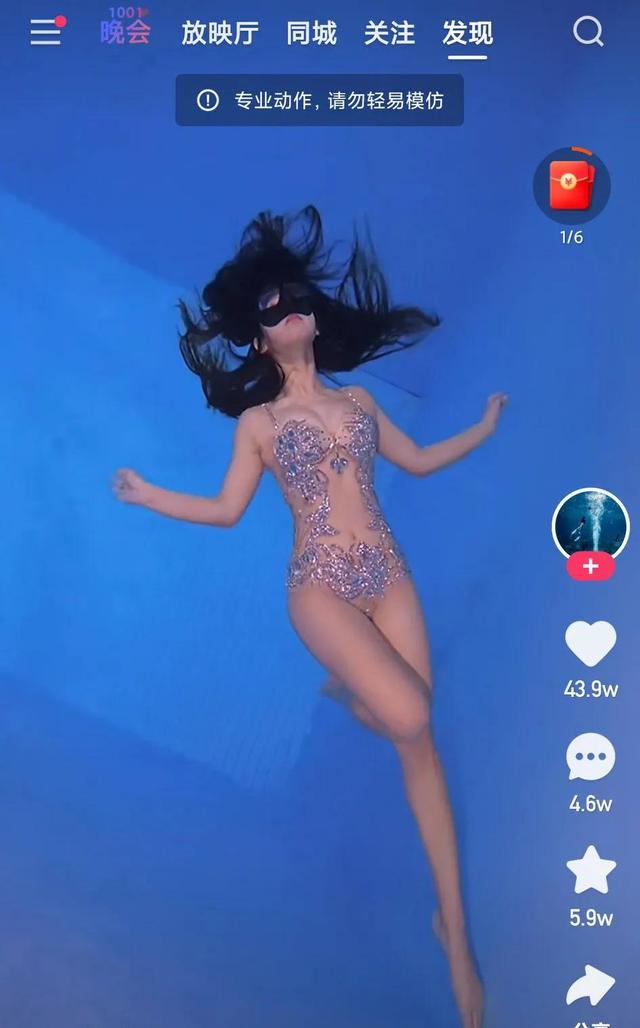Screen dimensions: 640x1028
Task: Switch to the 同城 tab
Action: (311, 33)
